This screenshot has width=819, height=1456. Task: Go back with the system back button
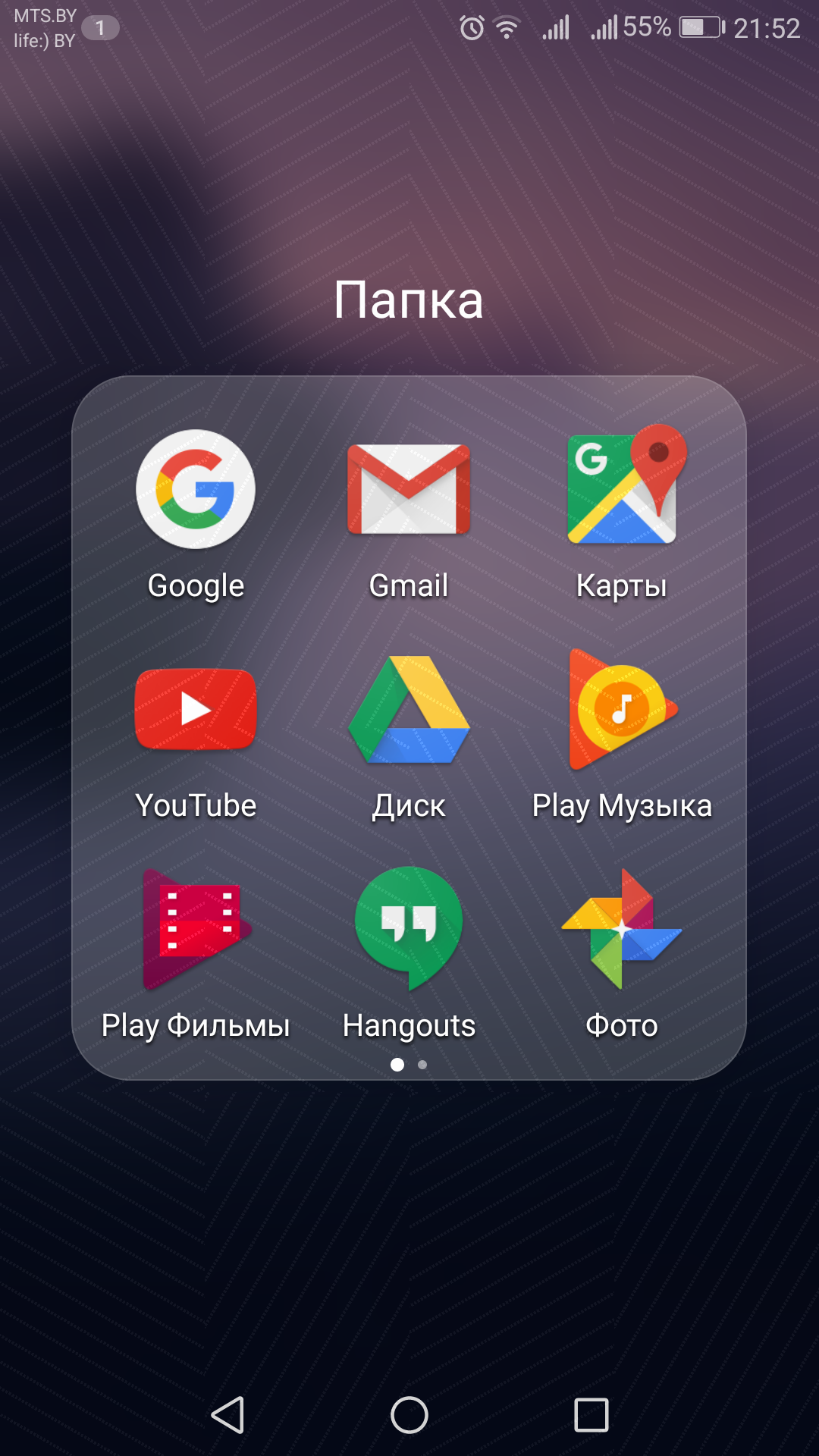click(x=227, y=1415)
